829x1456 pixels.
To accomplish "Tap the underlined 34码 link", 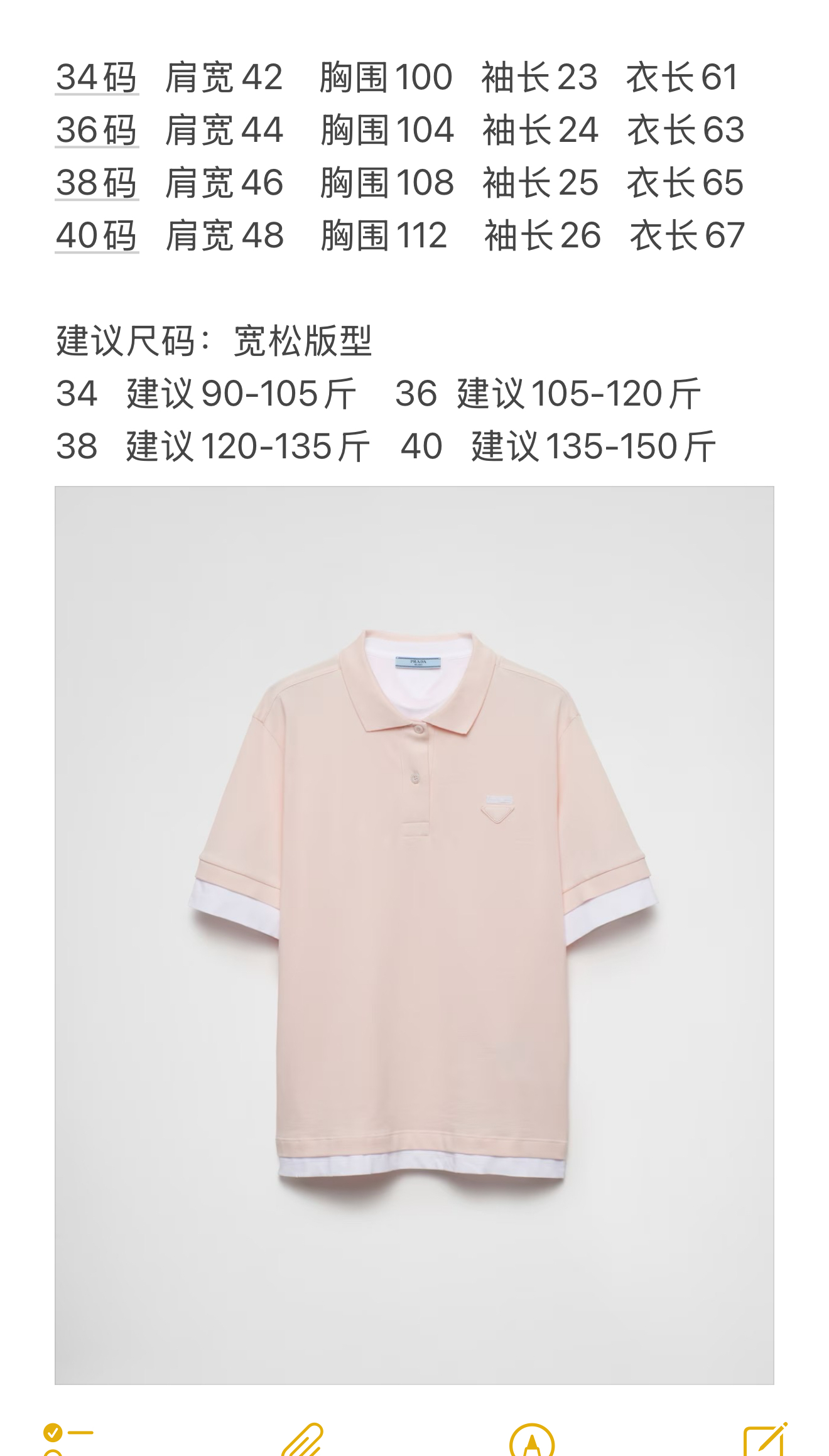I will click(x=97, y=78).
